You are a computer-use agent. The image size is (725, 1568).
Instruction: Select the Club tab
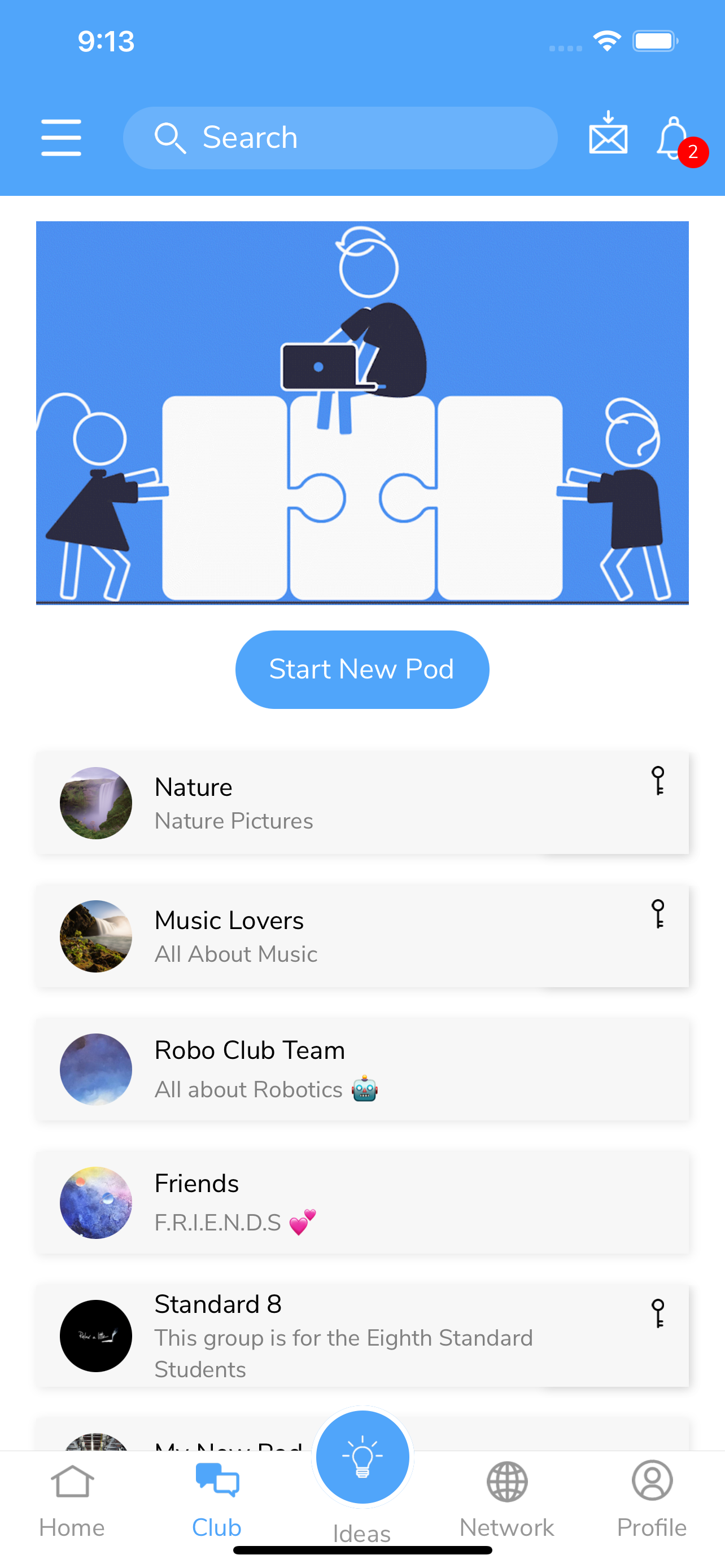(217, 1499)
